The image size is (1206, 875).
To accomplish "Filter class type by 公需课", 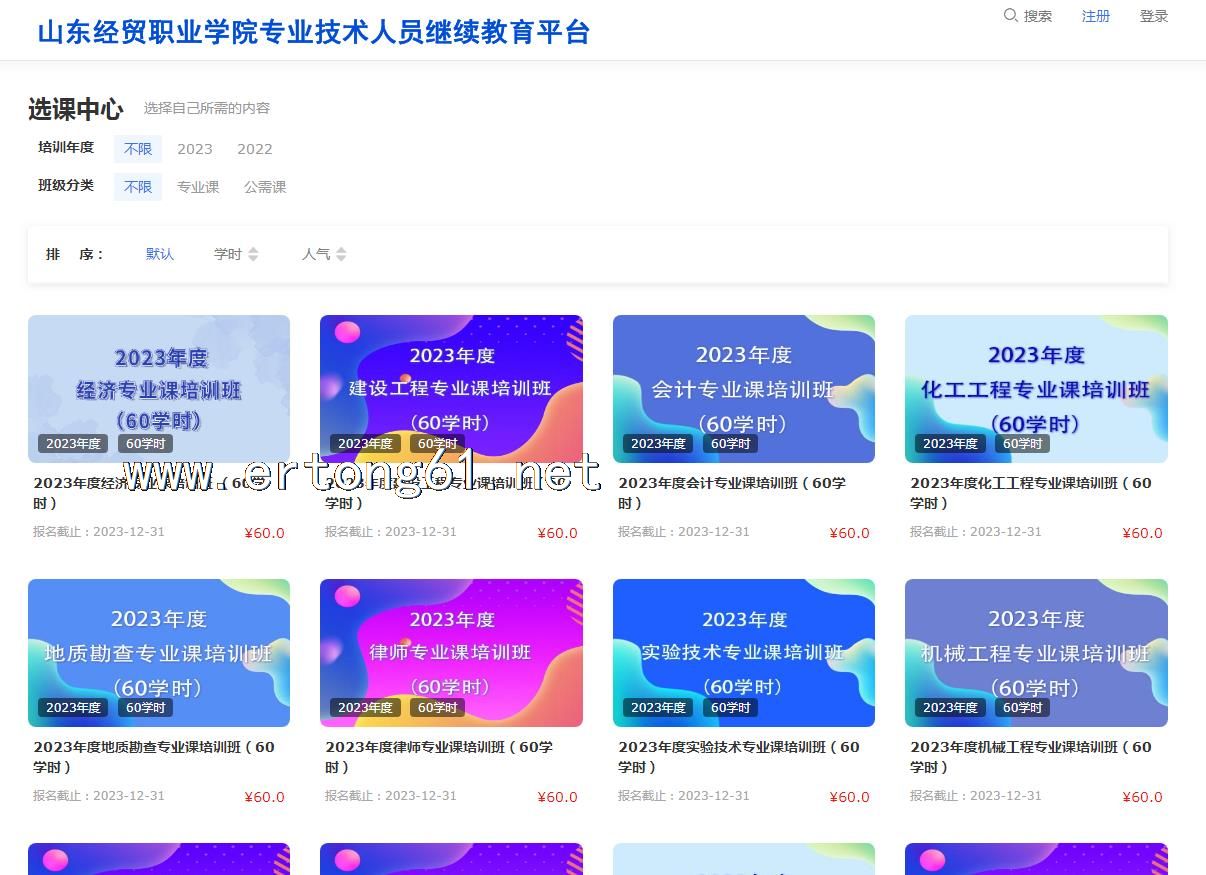I will pyautogui.click(x=265, y=187).
